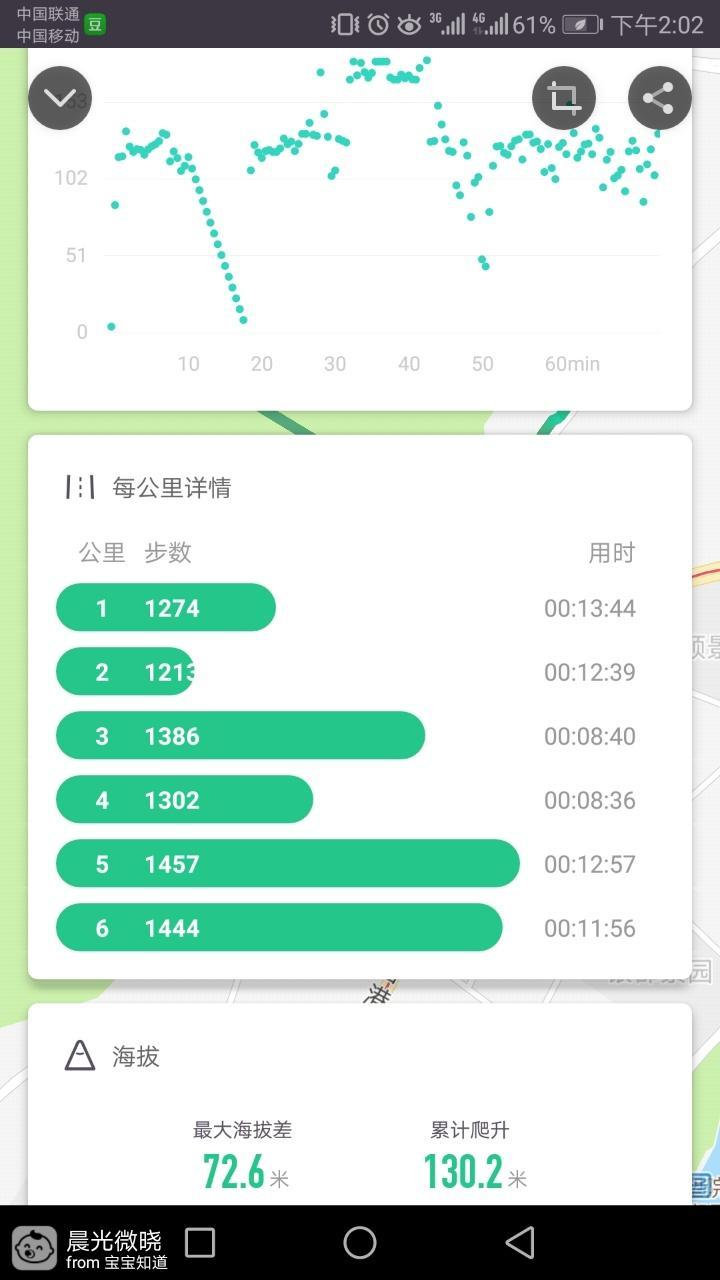Share this workout record
The image size is (720, 1280).
[x=659, y=98]
